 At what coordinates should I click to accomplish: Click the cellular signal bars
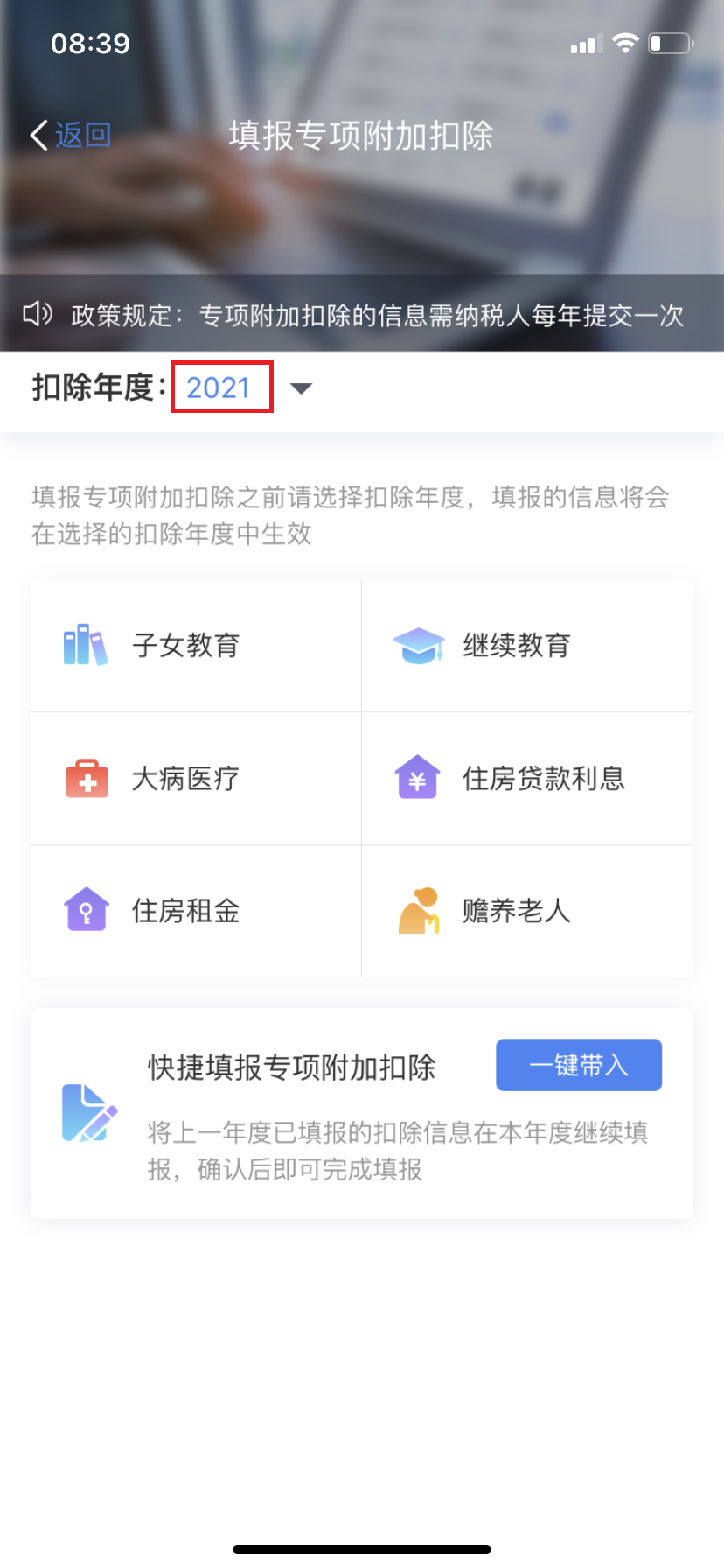pyautogui.click(x=586, y=41)
